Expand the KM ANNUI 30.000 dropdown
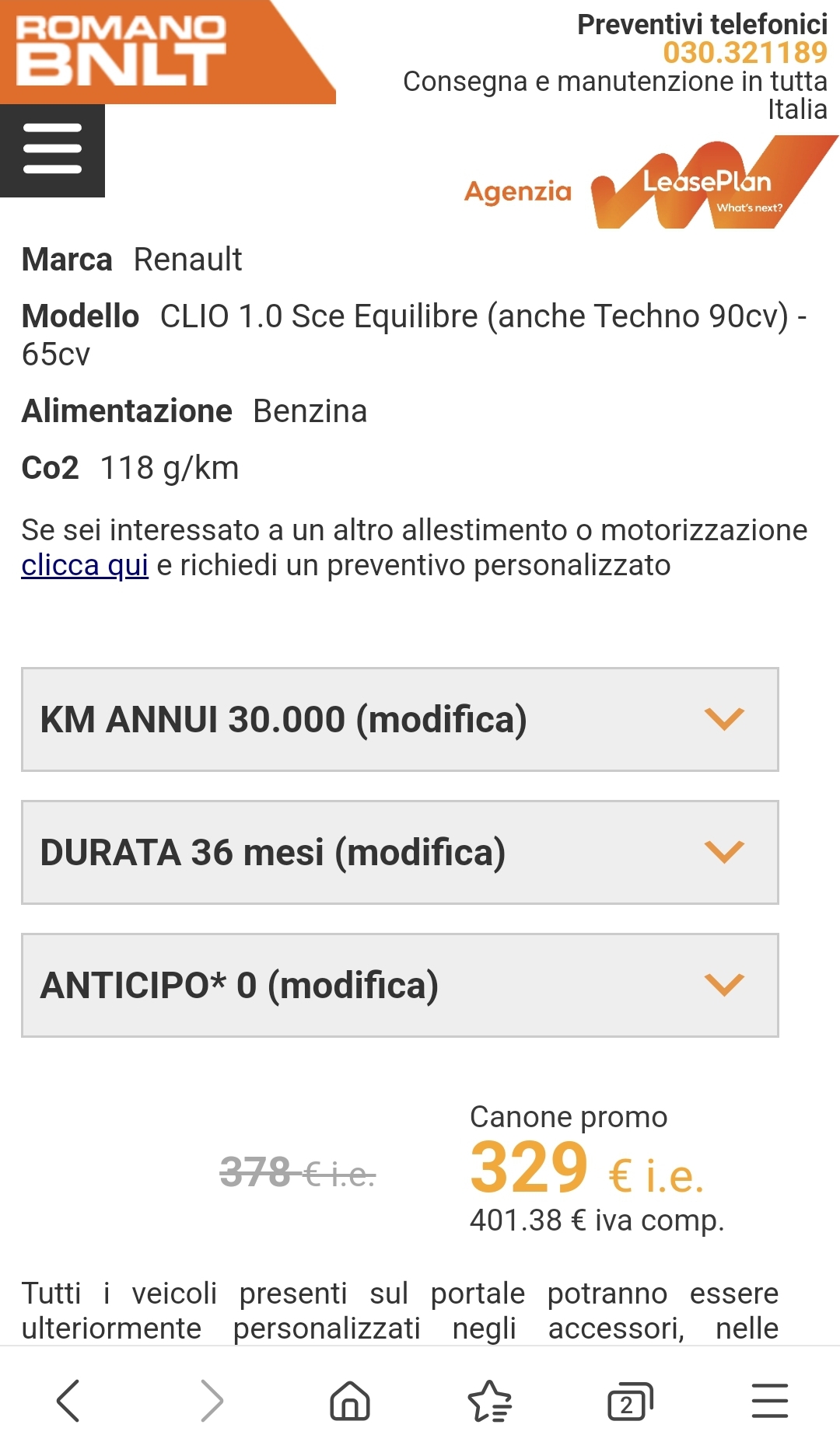Screen dimensions: 840x1456 click(x=400, y=719)
